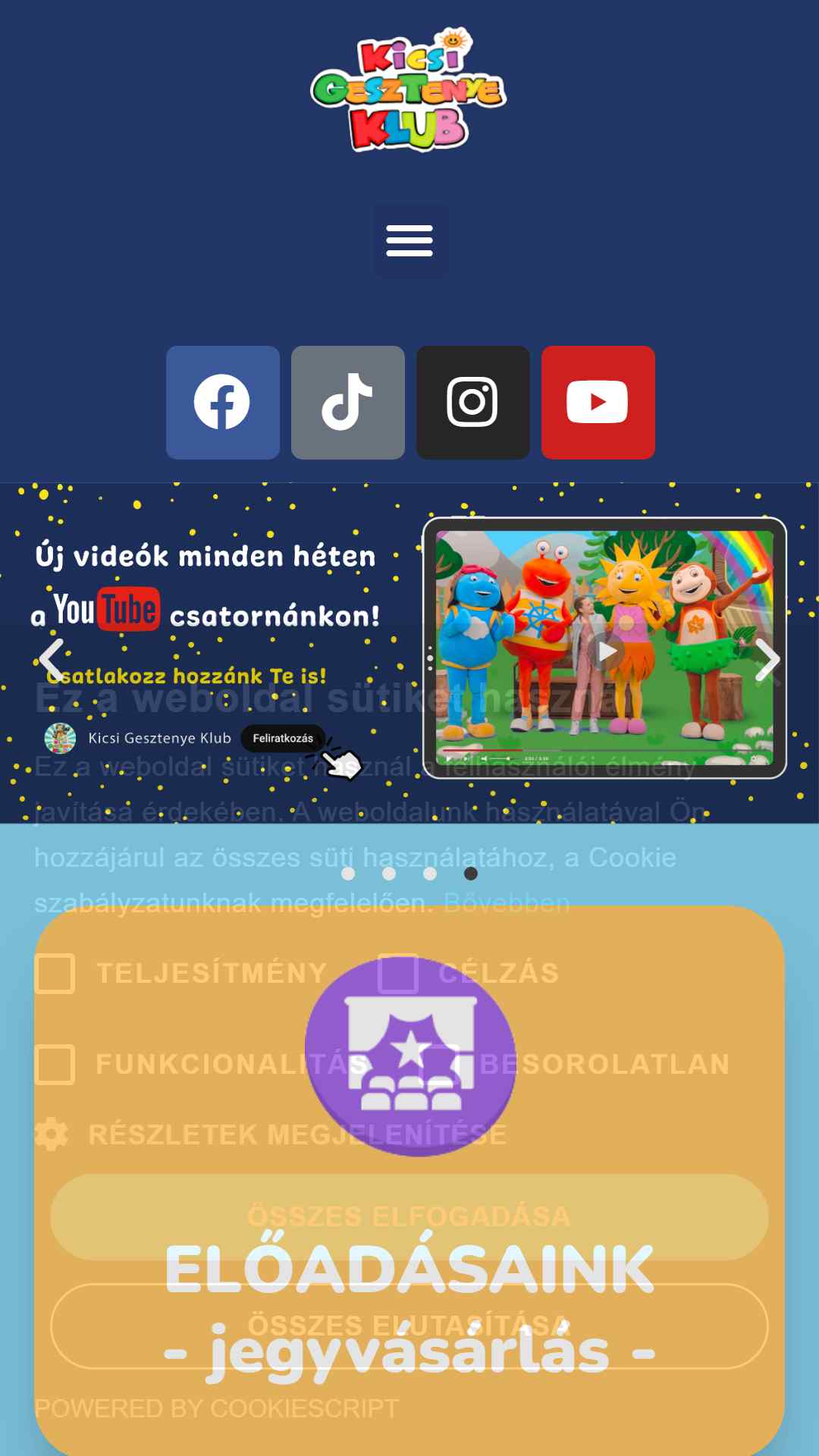Tick the Besorolatlan cookie checkbox
This screenshot has height=1456, width=819.
pos(440,1065)
